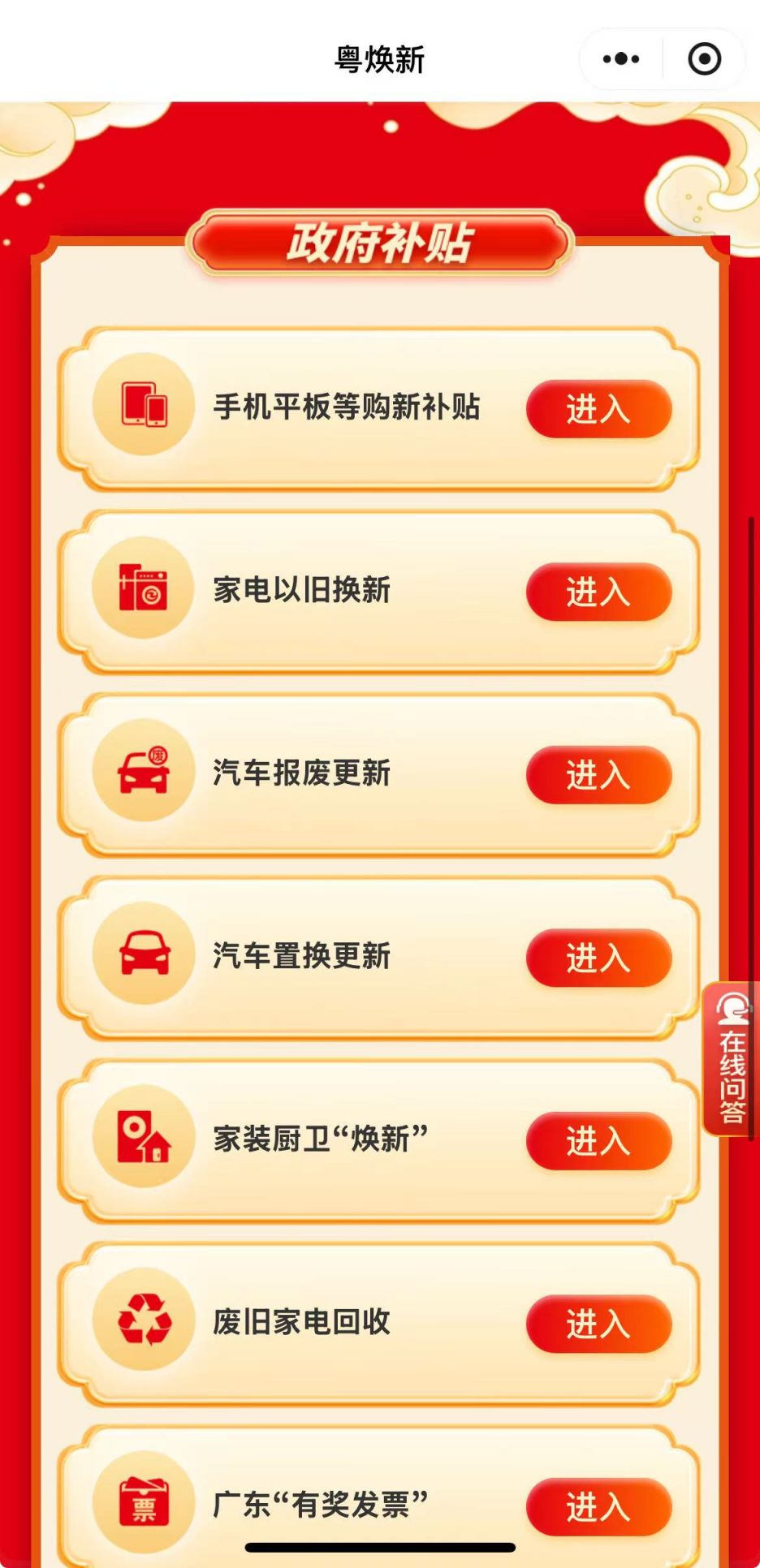The width and height of the screenshot is (760, 1568).
Task: Select 进入 beside 汽车置换更新
Action: [598, 958]
